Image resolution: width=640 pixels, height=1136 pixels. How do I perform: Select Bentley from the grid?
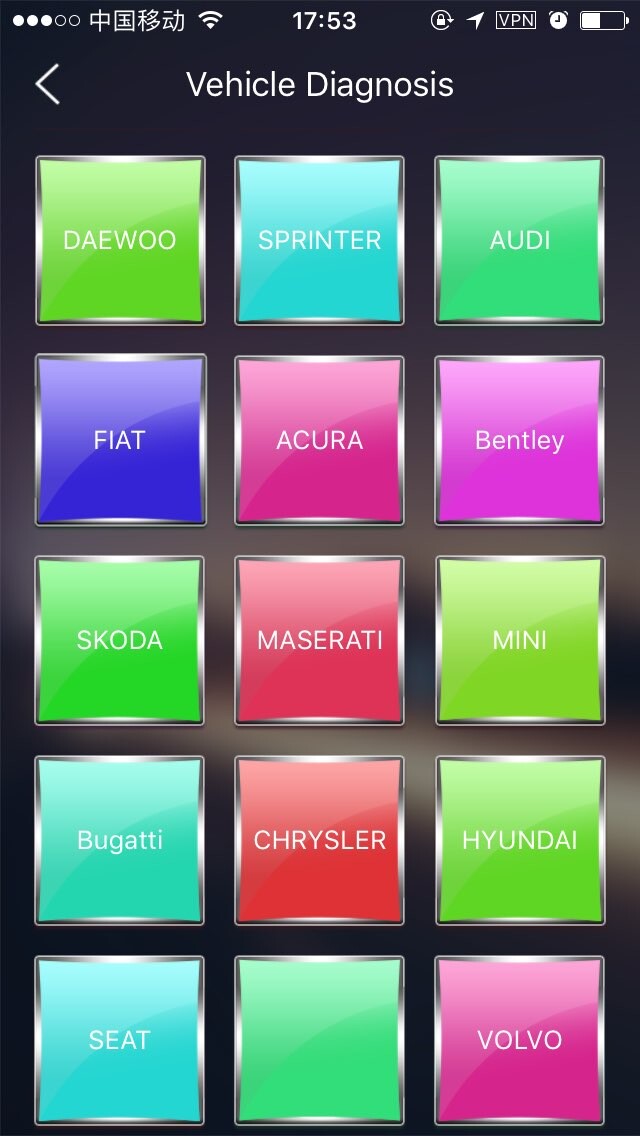coord(520,440)
